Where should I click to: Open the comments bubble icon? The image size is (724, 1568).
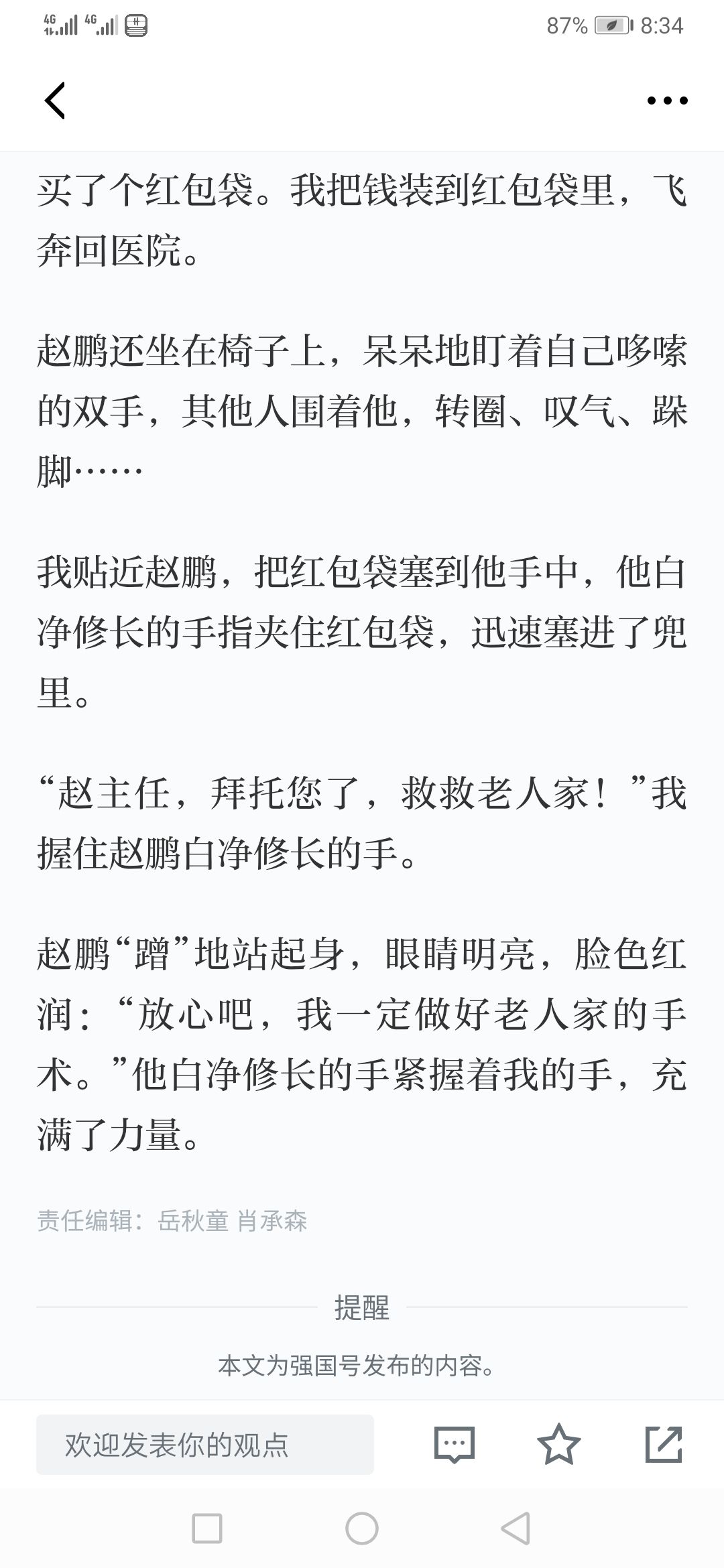(x=455, y=1445)
